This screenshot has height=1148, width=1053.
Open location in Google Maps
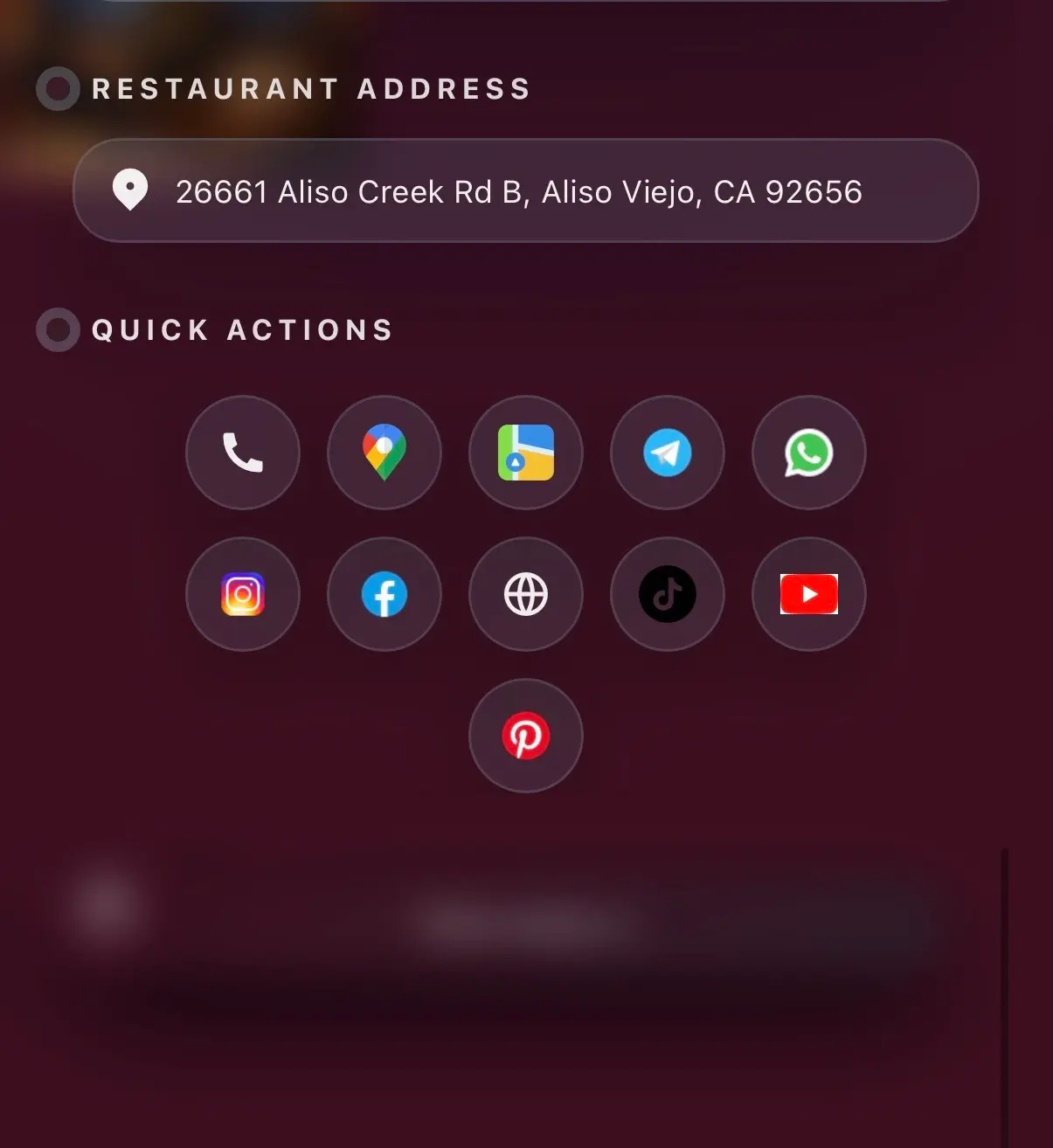384,453
